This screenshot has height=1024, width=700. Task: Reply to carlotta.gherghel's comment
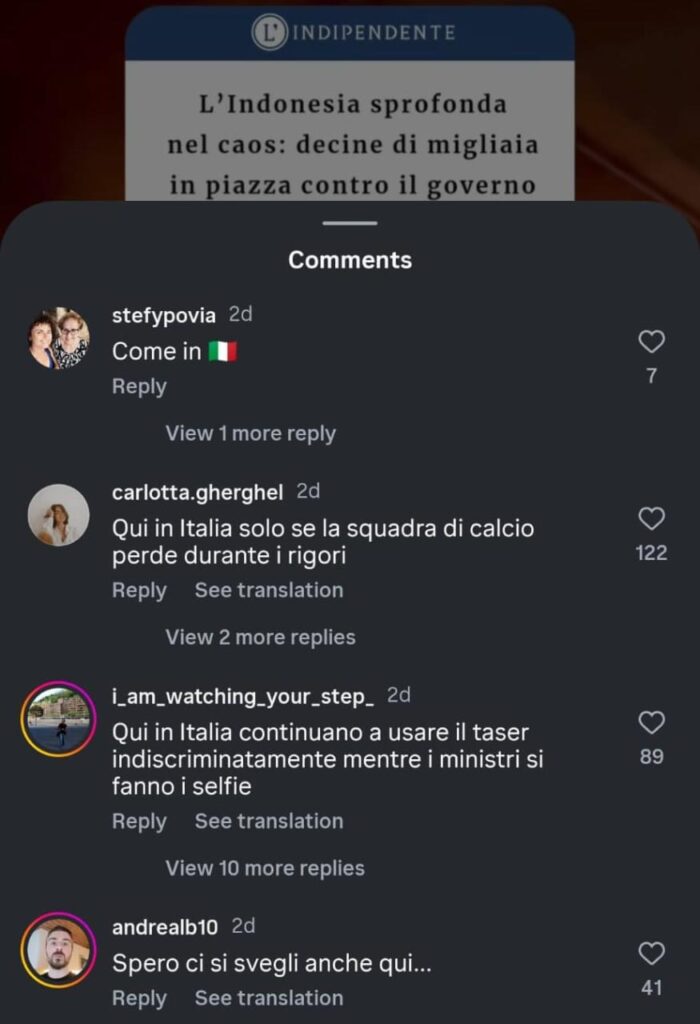click(x=139, y=590)
